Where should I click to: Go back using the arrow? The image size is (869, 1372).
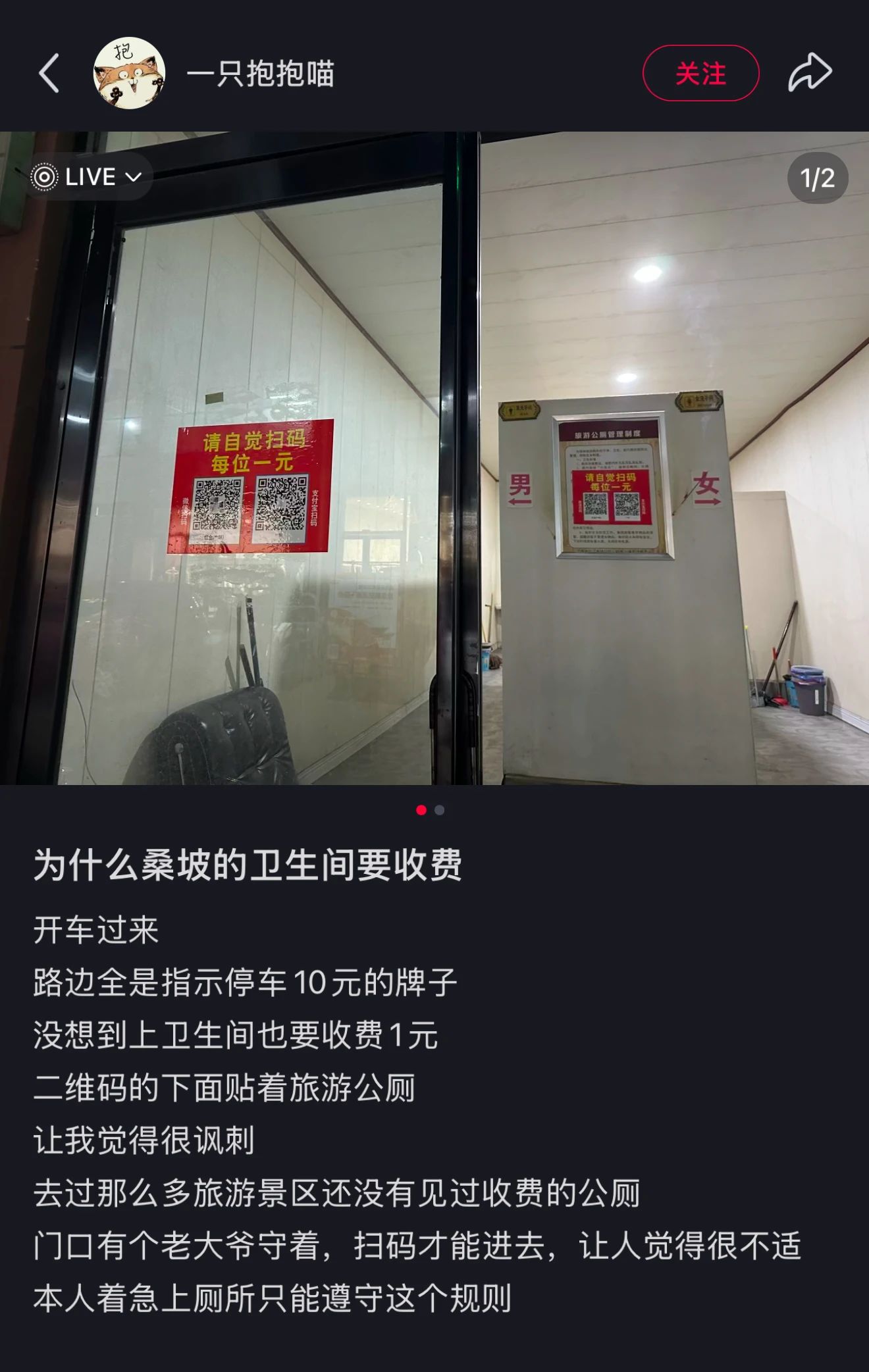49,73
